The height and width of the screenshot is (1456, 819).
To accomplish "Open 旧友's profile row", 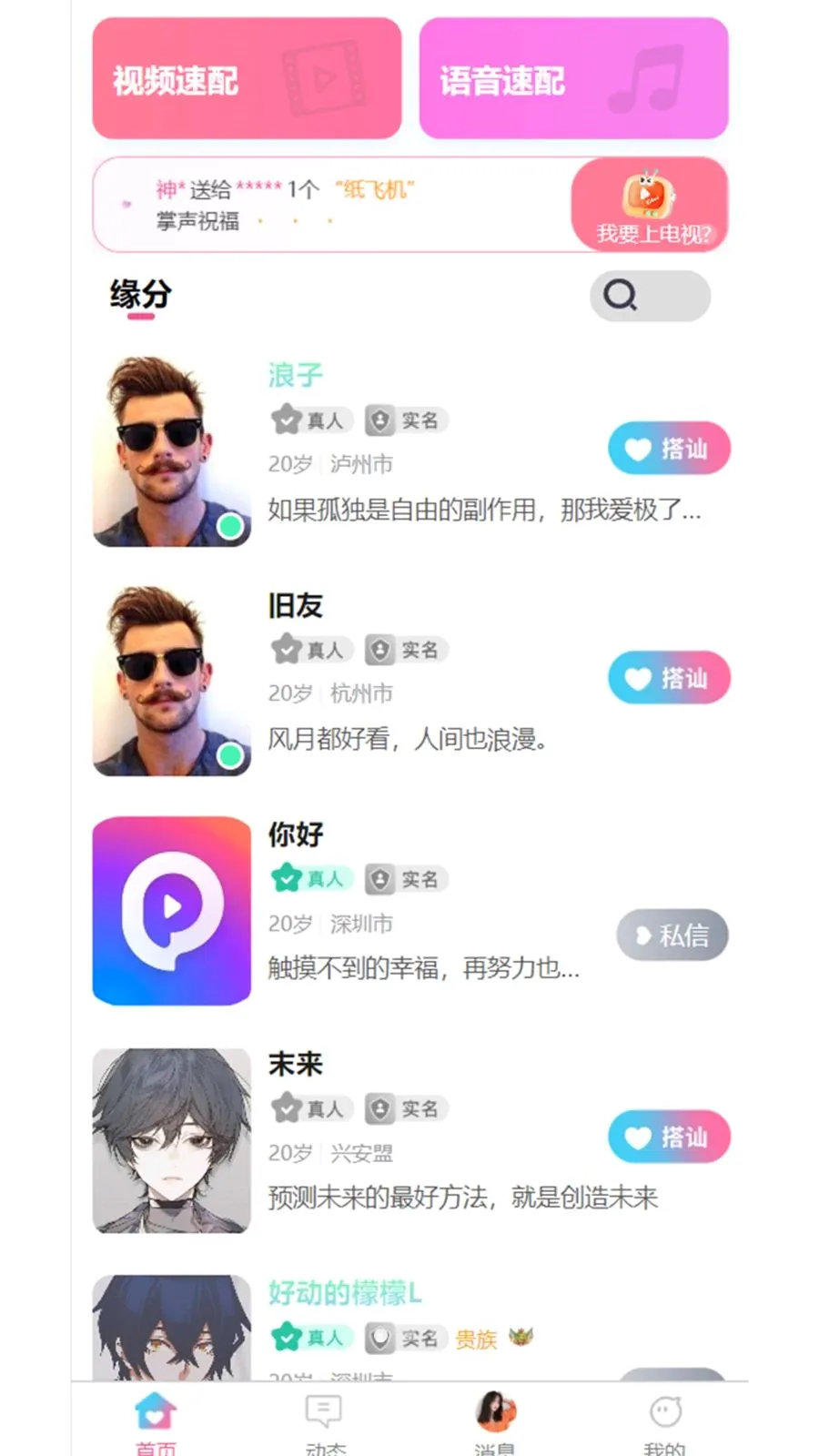I will pyautogui.click(x=409, y=681).
